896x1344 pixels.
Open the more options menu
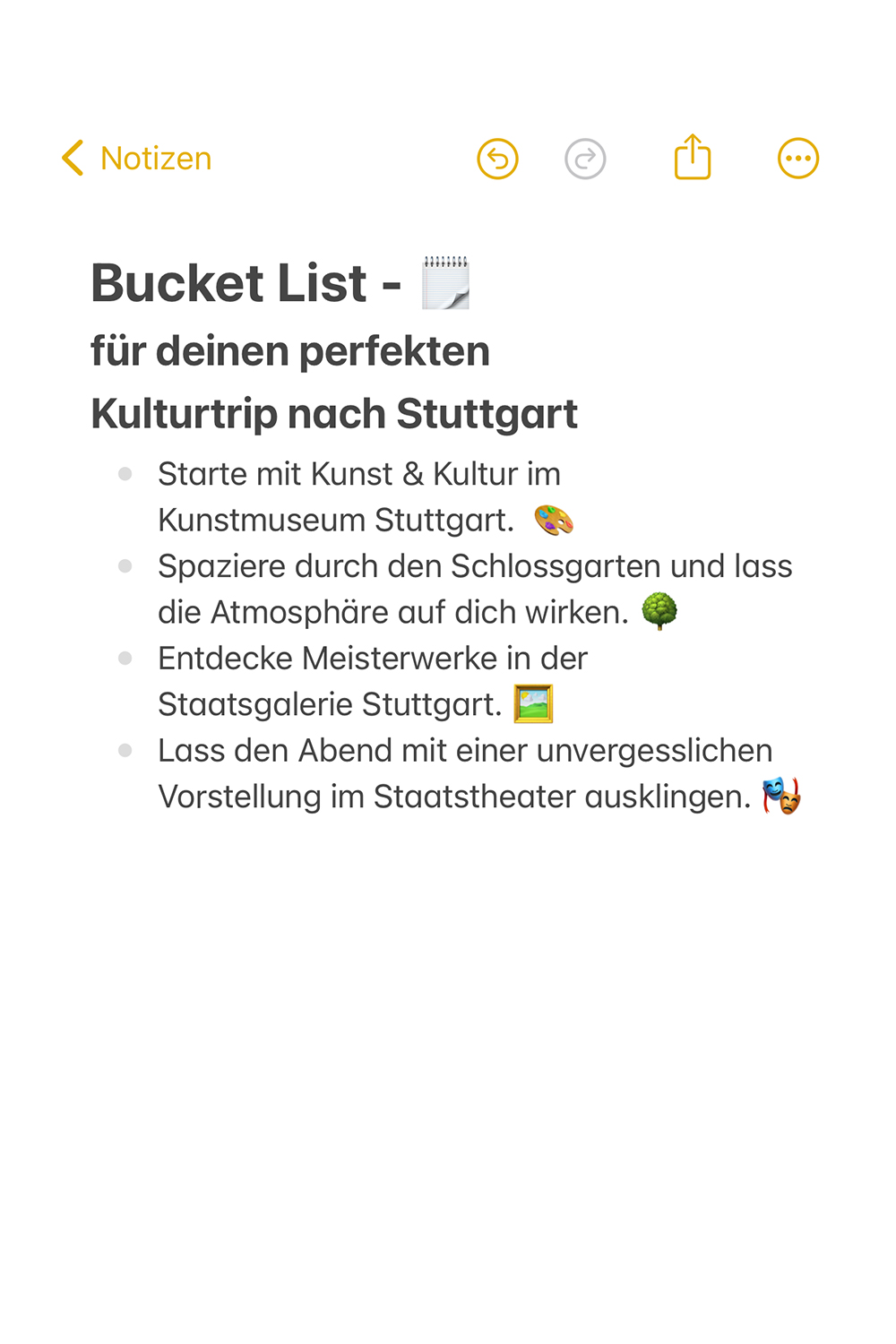(x=797, y=159)
